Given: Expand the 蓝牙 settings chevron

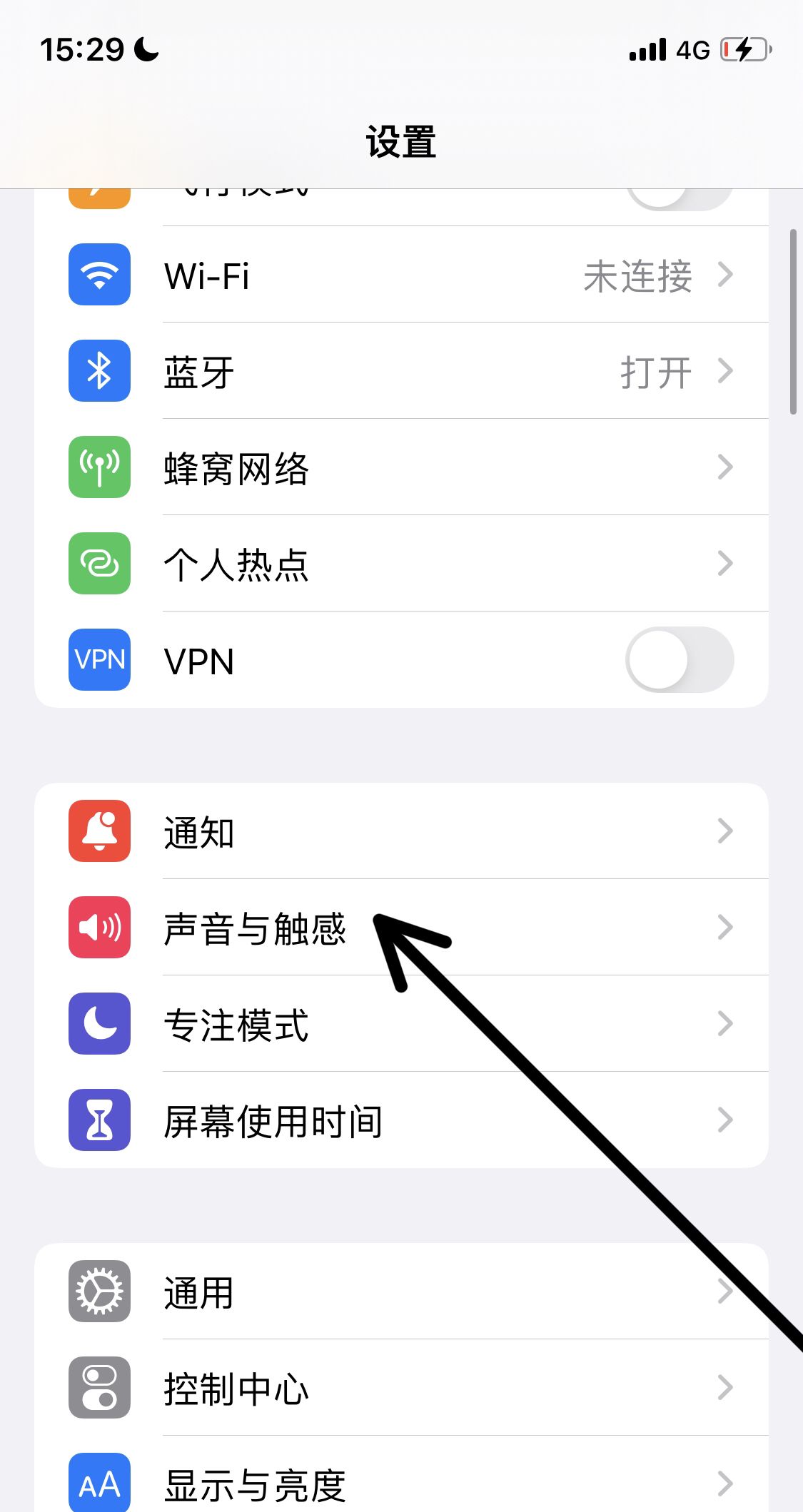Looking at the screenshot, I should tap(727, 371).
